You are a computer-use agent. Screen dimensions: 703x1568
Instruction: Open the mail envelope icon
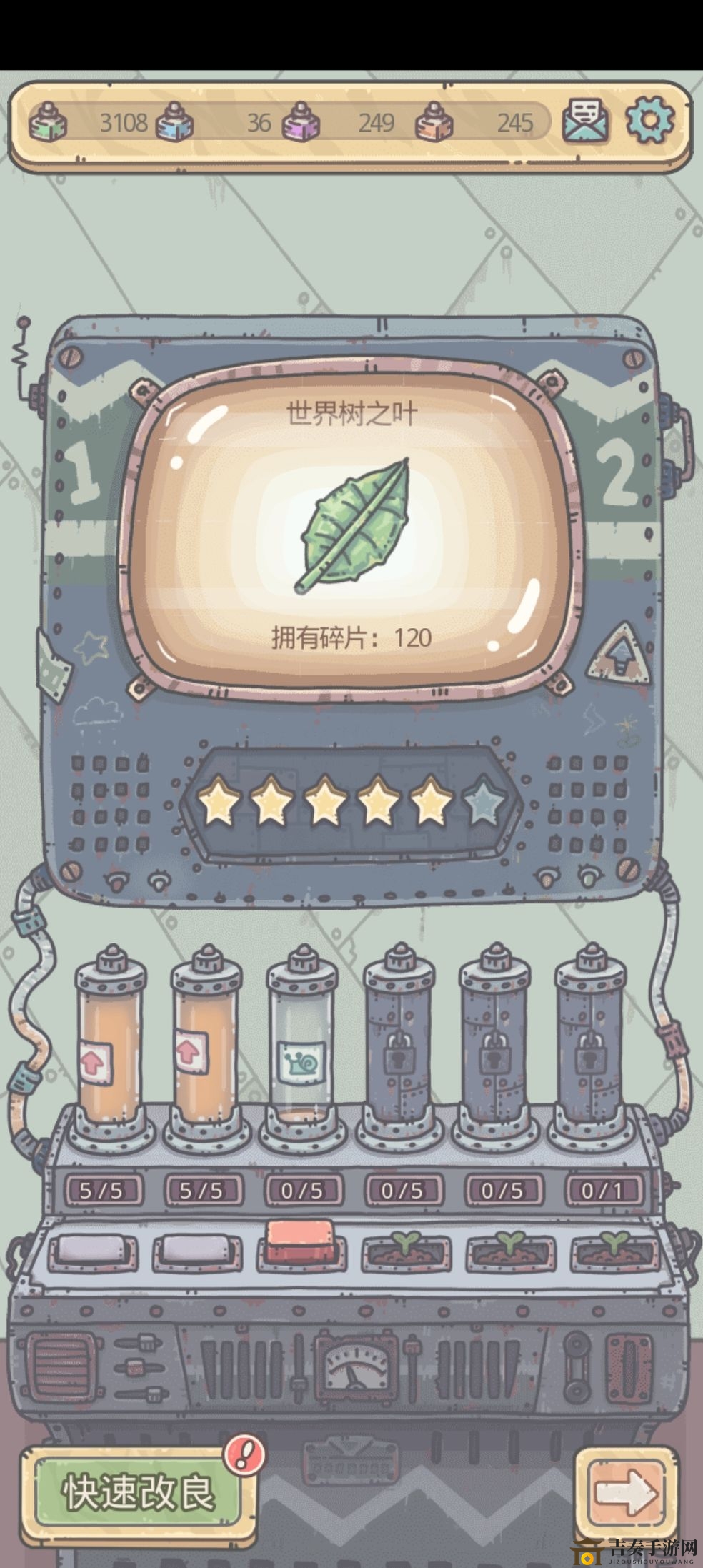(x=586, y=121)
